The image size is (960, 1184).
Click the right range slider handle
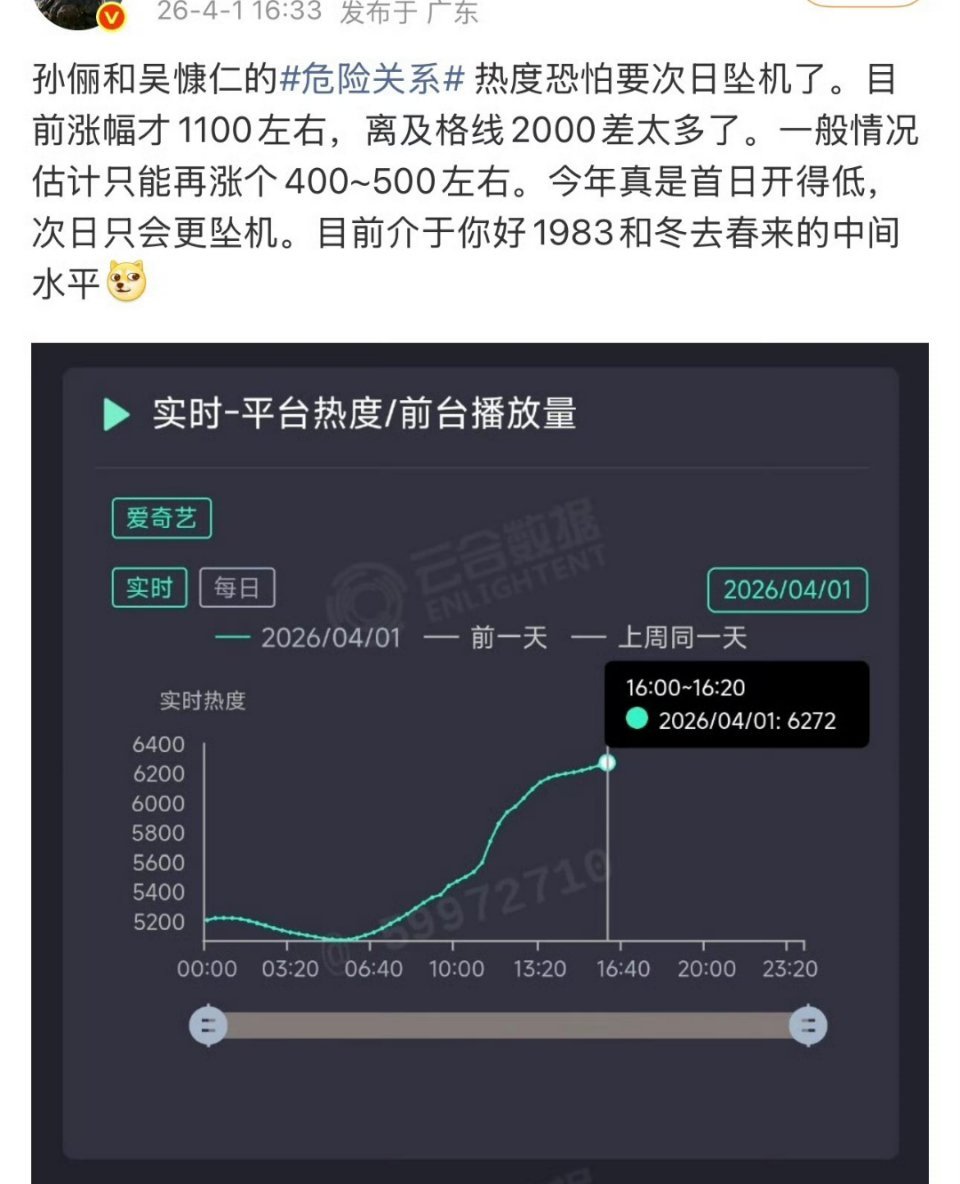point(806,1025)
